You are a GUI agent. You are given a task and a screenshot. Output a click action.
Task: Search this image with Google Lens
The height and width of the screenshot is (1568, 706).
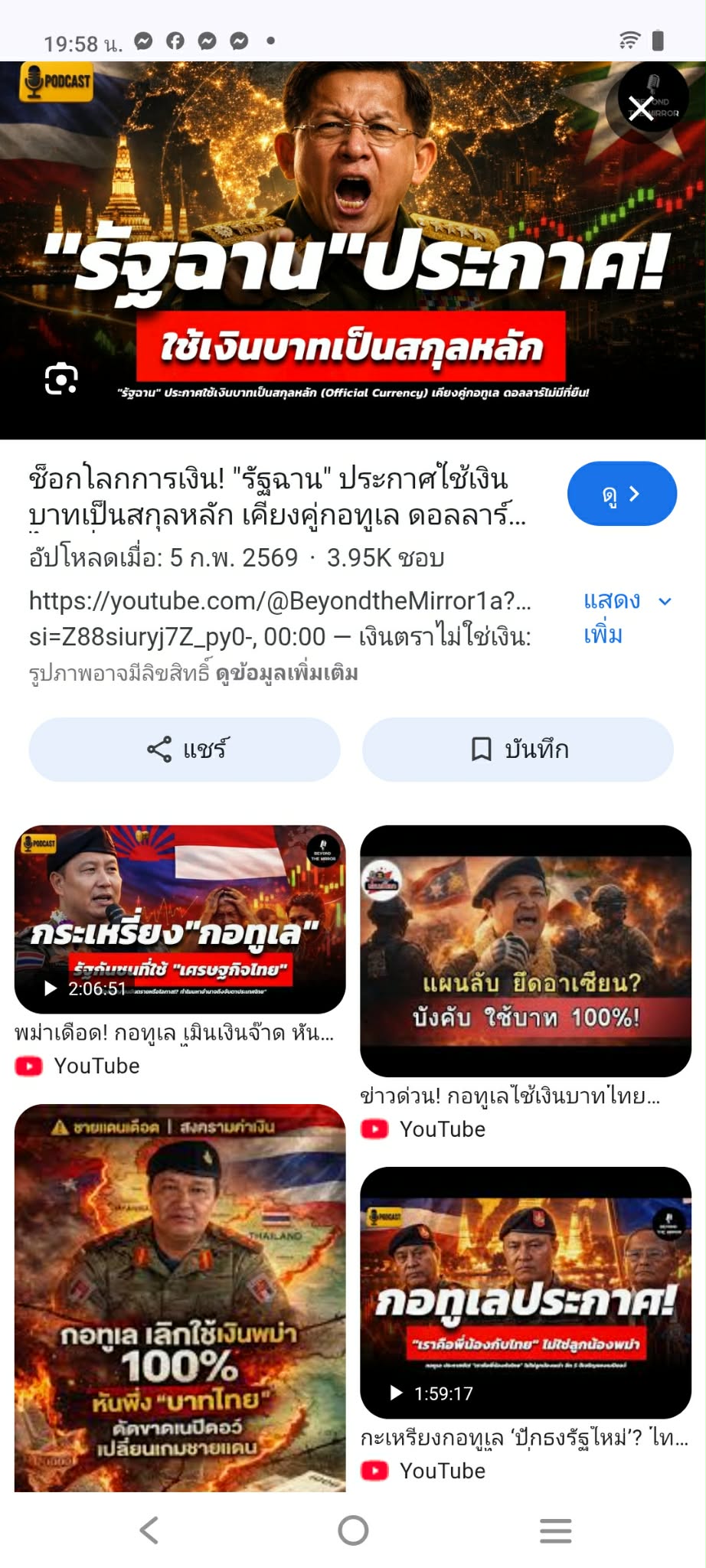61,379
